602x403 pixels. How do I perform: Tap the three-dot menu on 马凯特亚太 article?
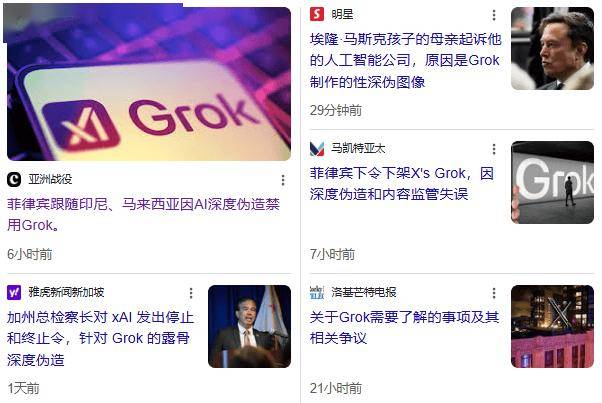(x=493, y=148)
